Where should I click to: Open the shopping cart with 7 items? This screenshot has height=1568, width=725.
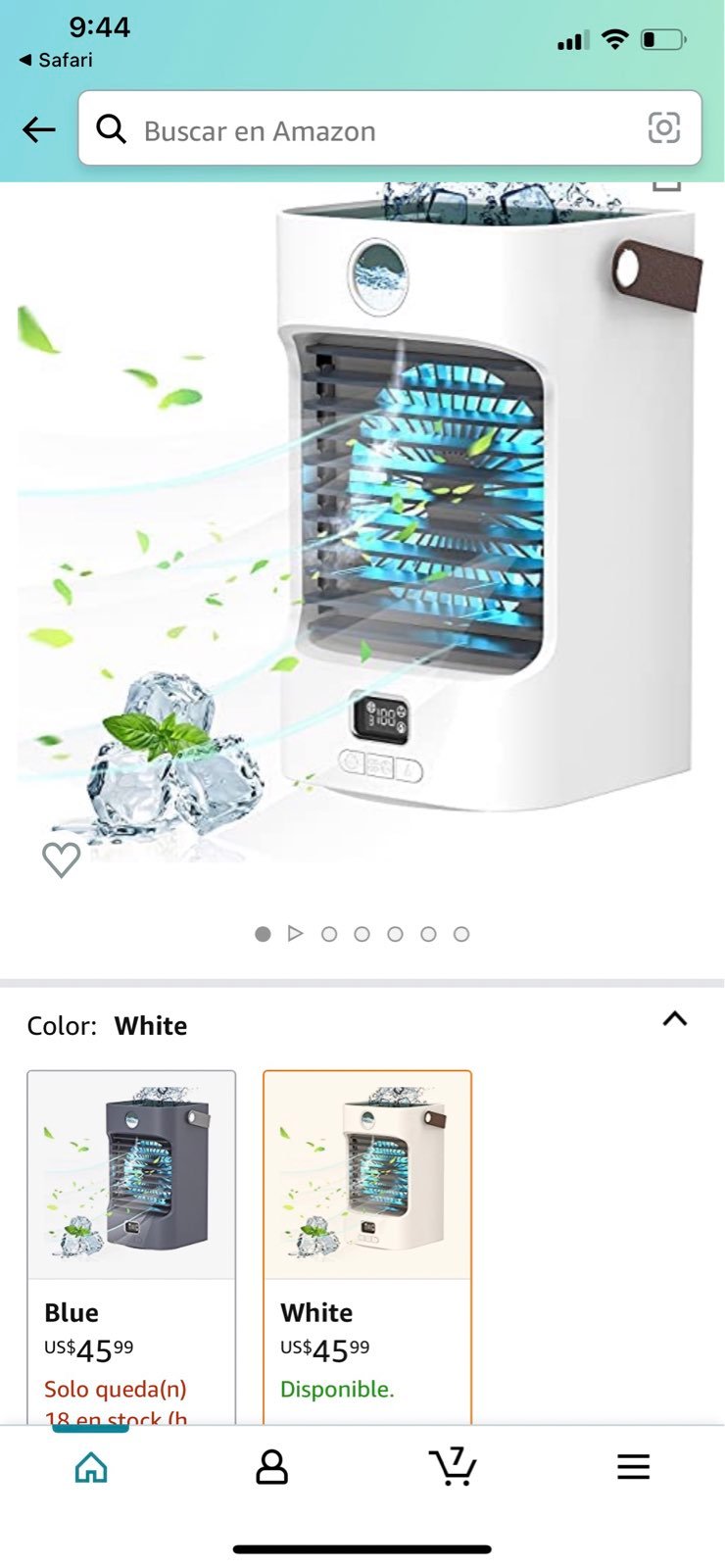point(453,1466)
